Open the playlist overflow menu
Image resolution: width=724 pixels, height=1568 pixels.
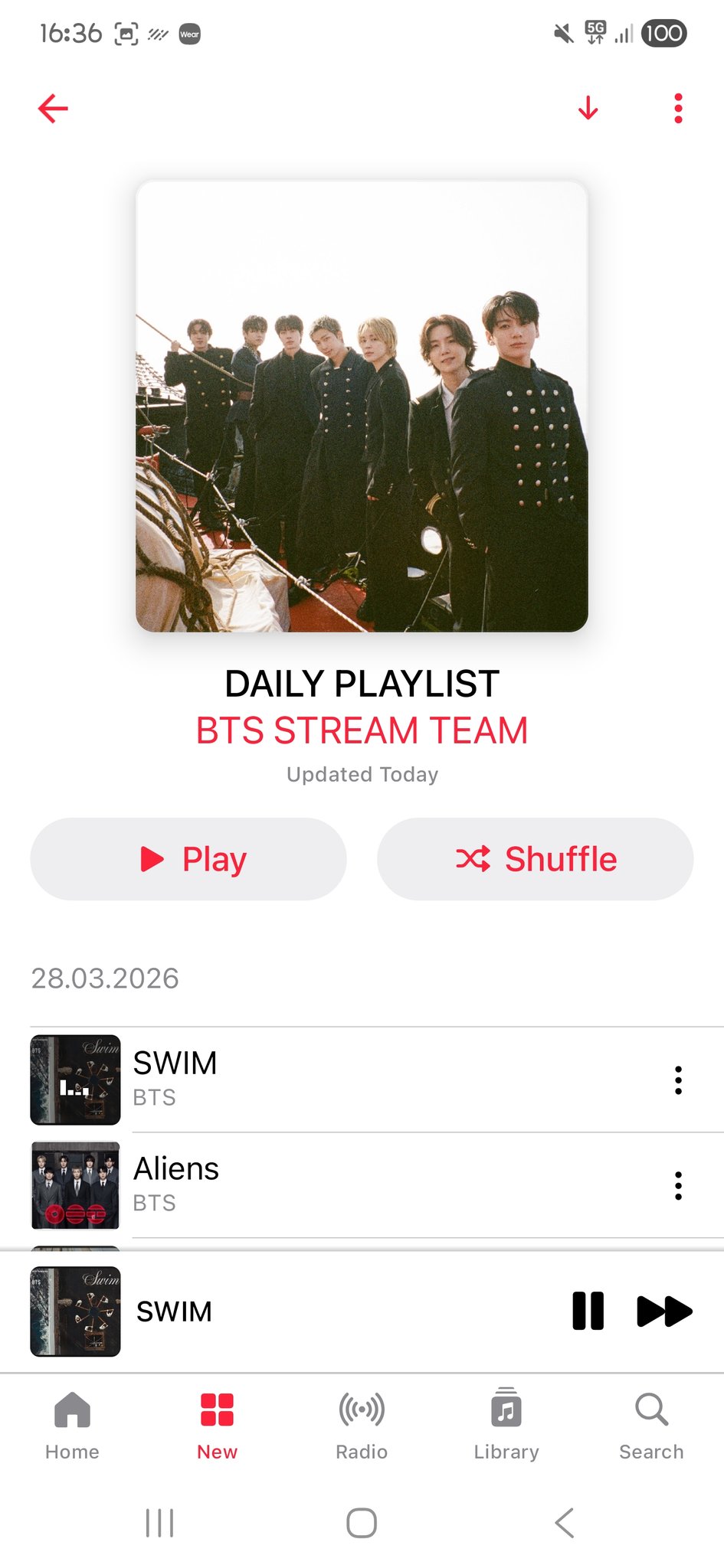pyautogui.click(x=678, y=109)
